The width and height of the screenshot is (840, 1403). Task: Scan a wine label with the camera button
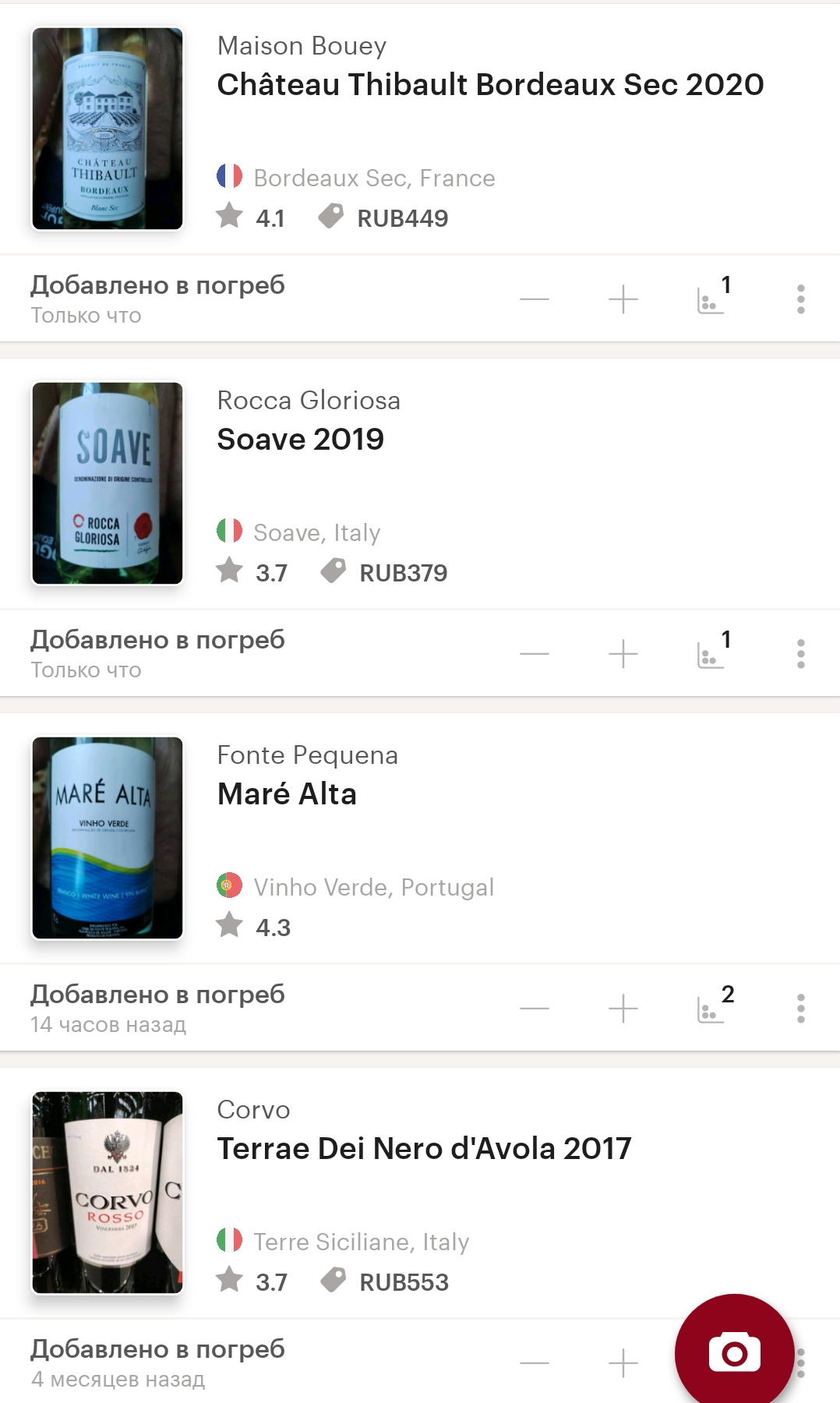734,1352
